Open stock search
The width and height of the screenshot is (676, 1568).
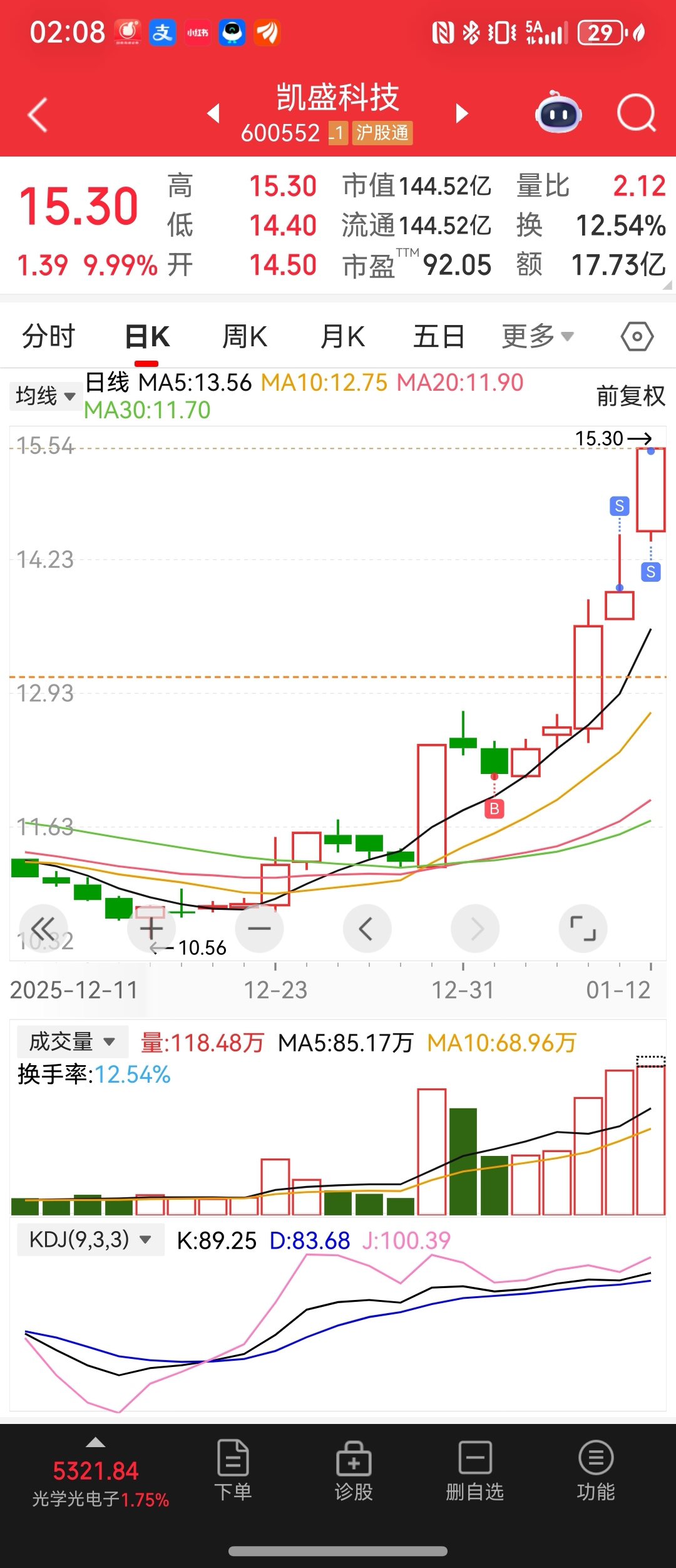(636, 113)
